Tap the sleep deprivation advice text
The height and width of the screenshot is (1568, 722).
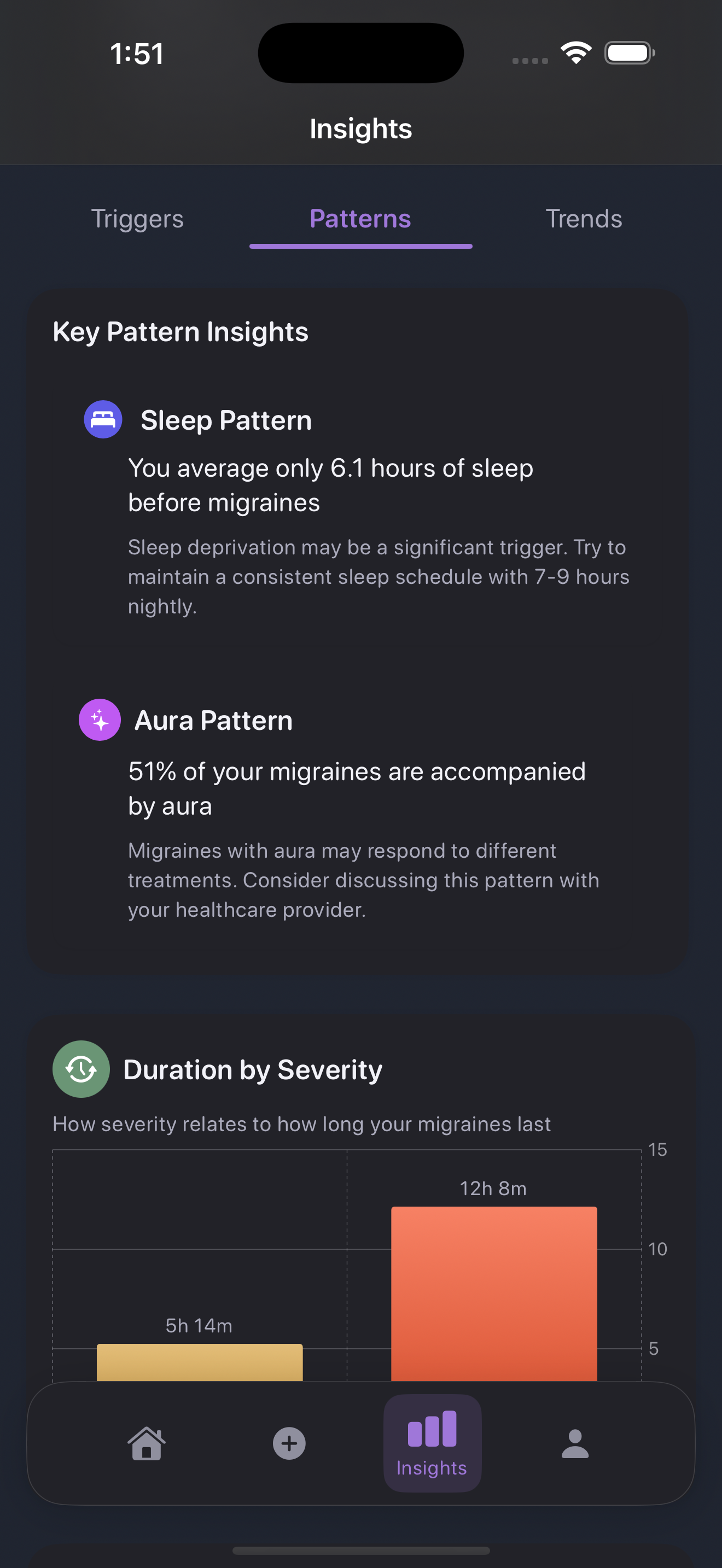pos(377,576)
